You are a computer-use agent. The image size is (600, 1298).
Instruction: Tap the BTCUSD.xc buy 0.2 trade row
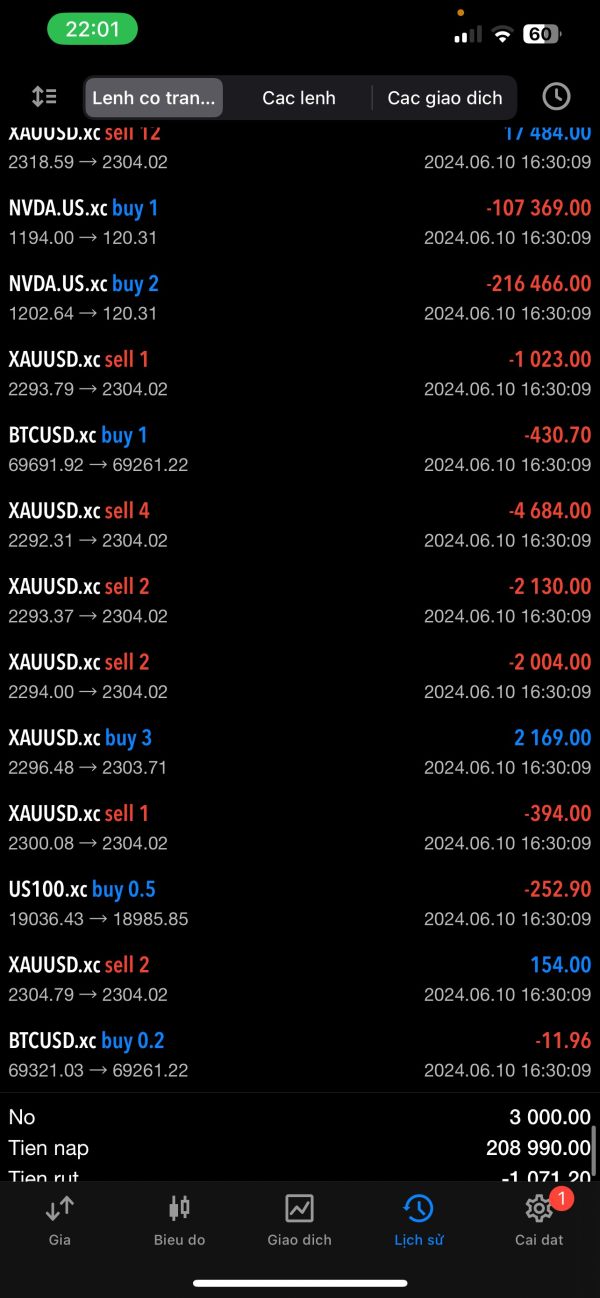tap(300, 1055)
